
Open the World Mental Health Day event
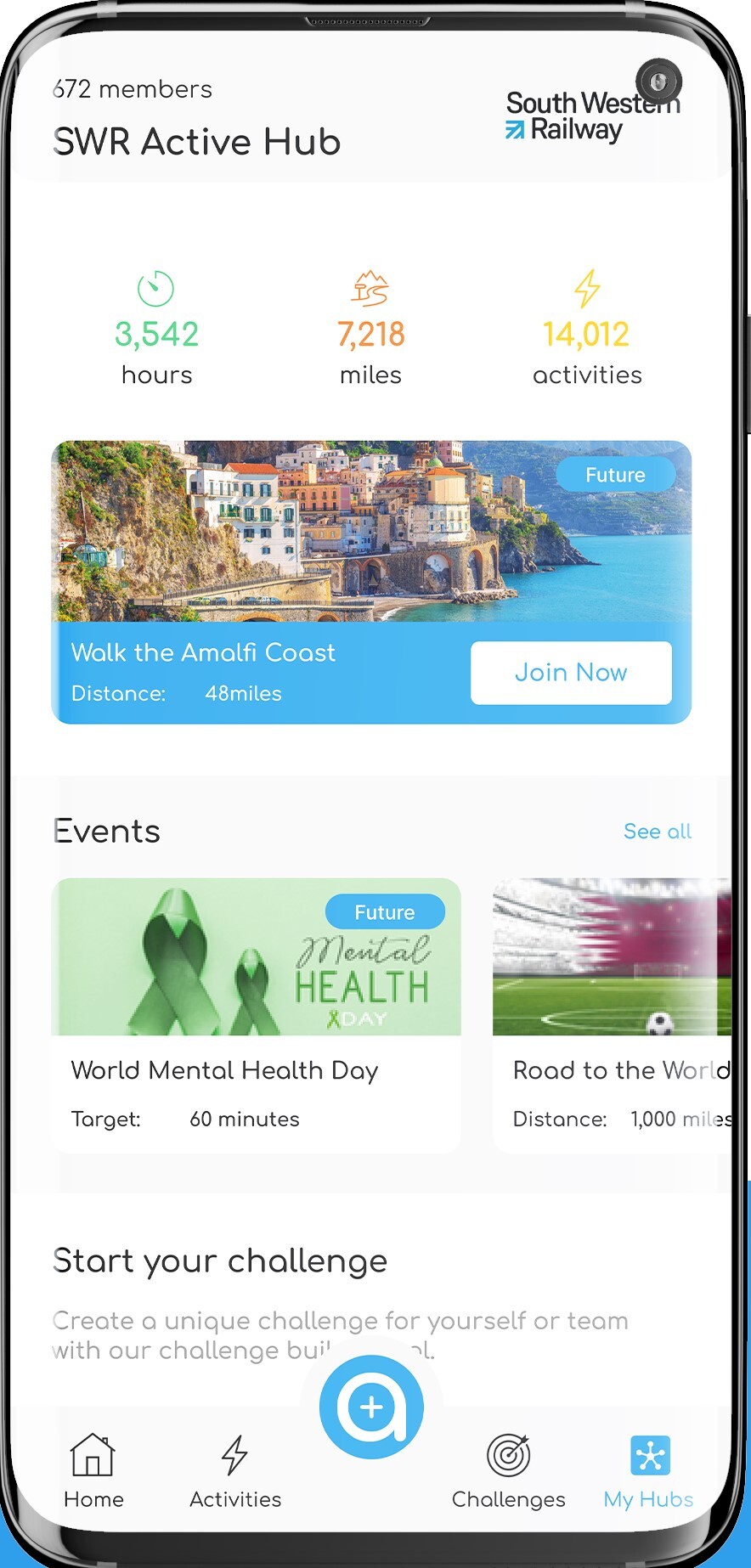click(256, 1014)
